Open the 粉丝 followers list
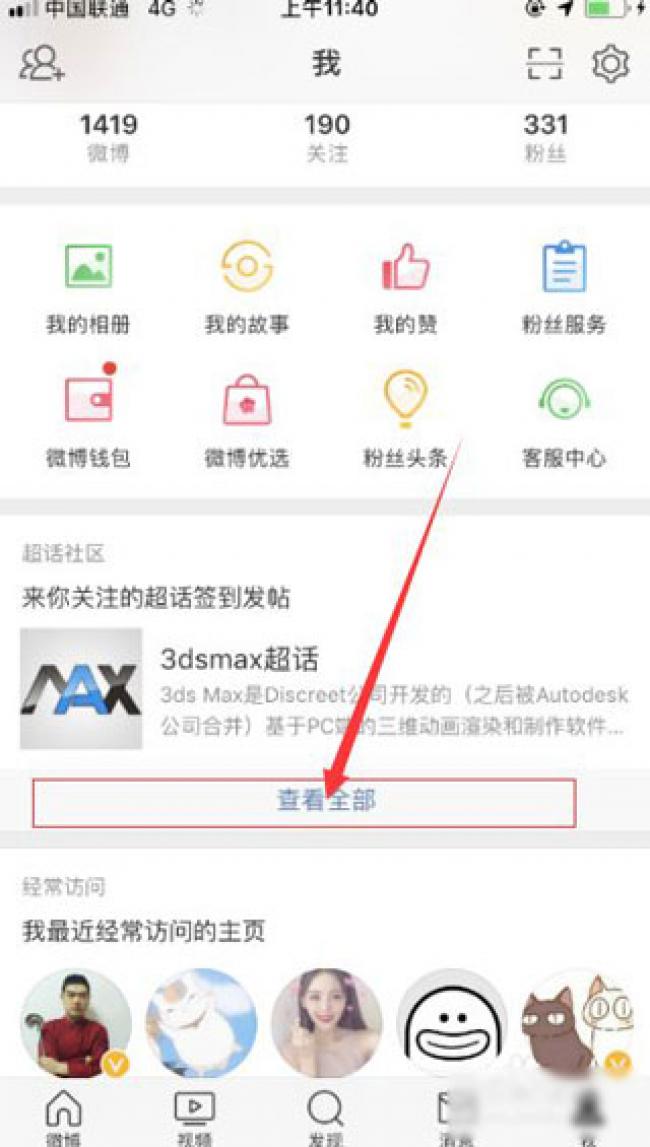The width and height of the screenshot is (650, 1147). point(545,137)
